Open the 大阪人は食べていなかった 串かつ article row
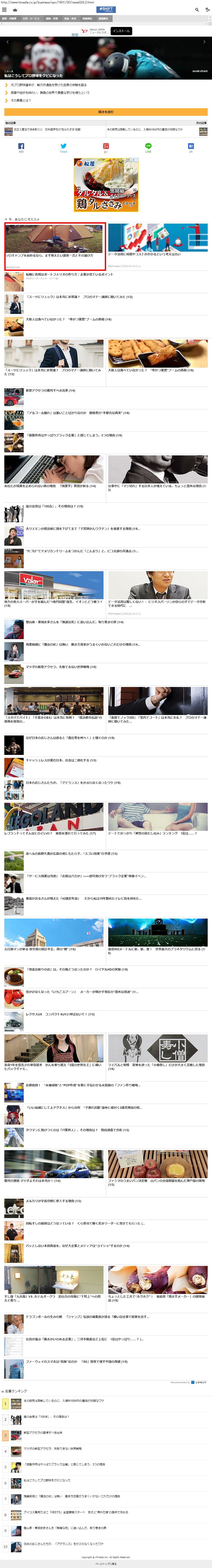 tap(68, 319)
